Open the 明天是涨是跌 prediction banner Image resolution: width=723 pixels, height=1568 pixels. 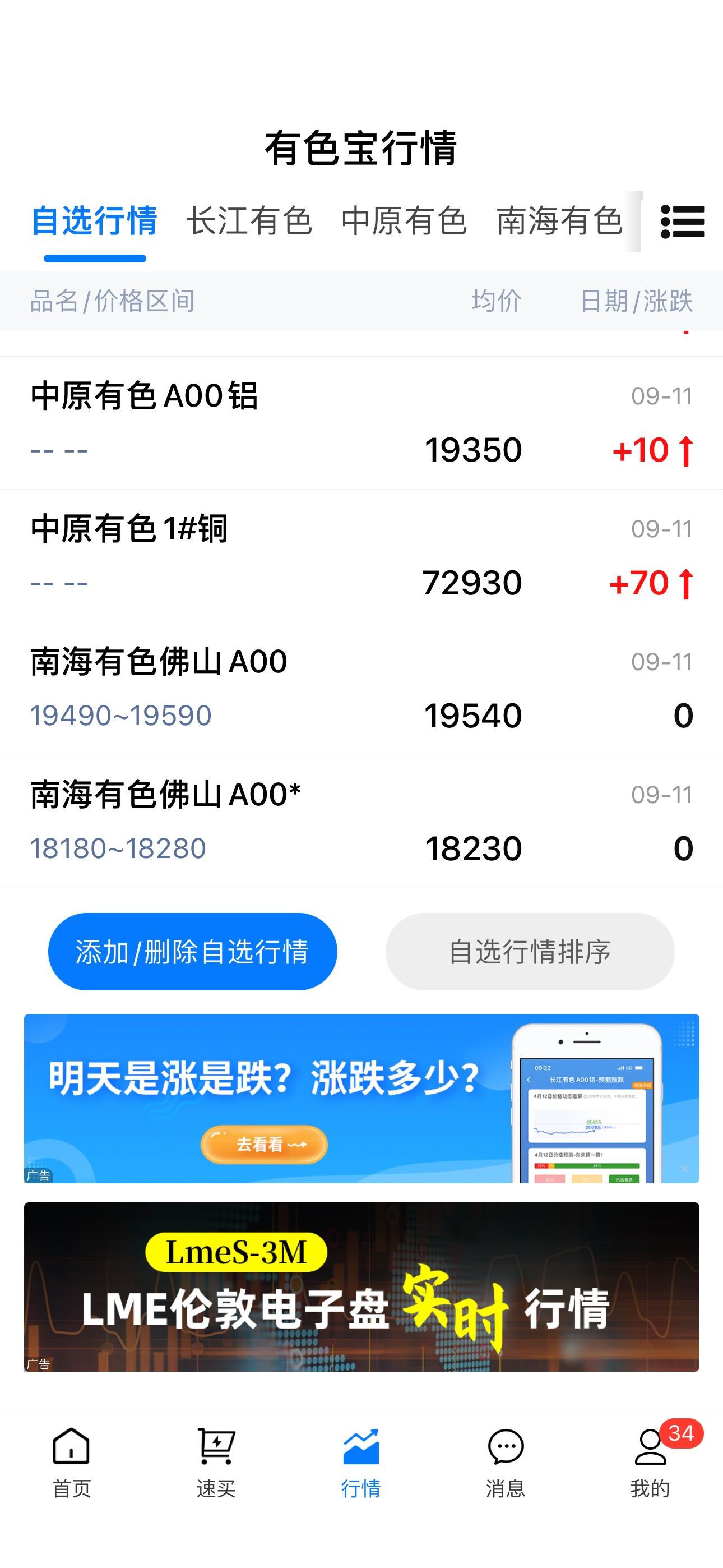coord(361,1098)
